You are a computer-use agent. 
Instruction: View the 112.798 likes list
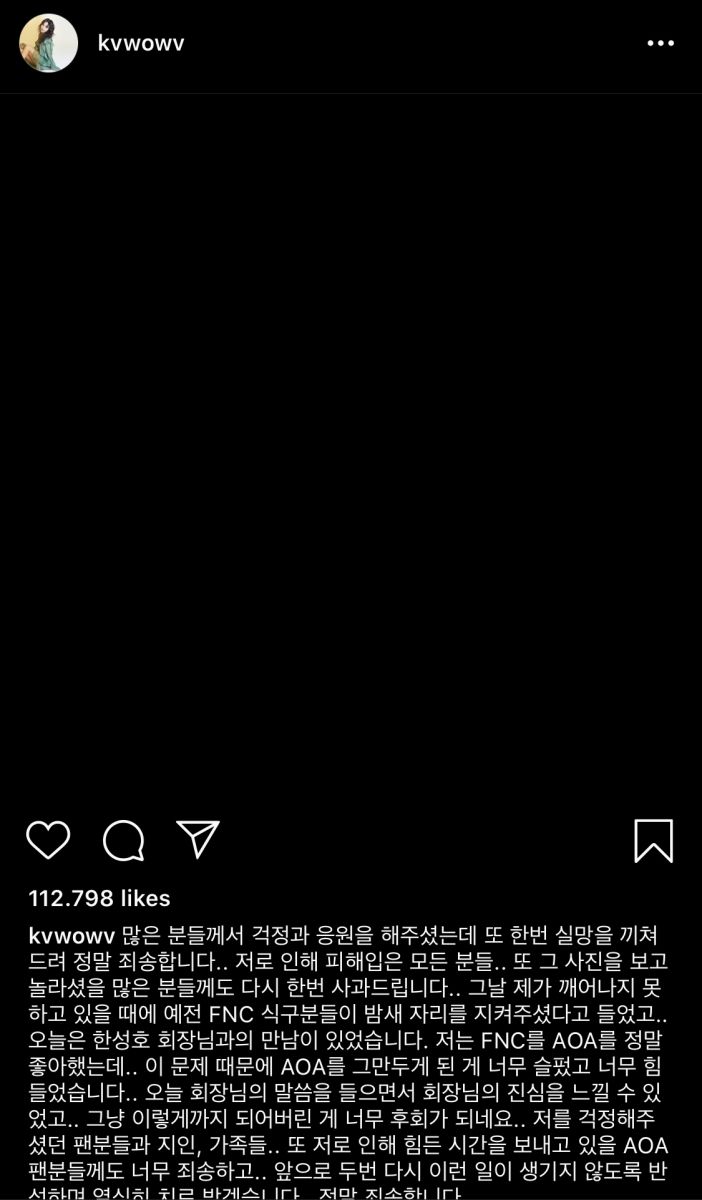99,898
